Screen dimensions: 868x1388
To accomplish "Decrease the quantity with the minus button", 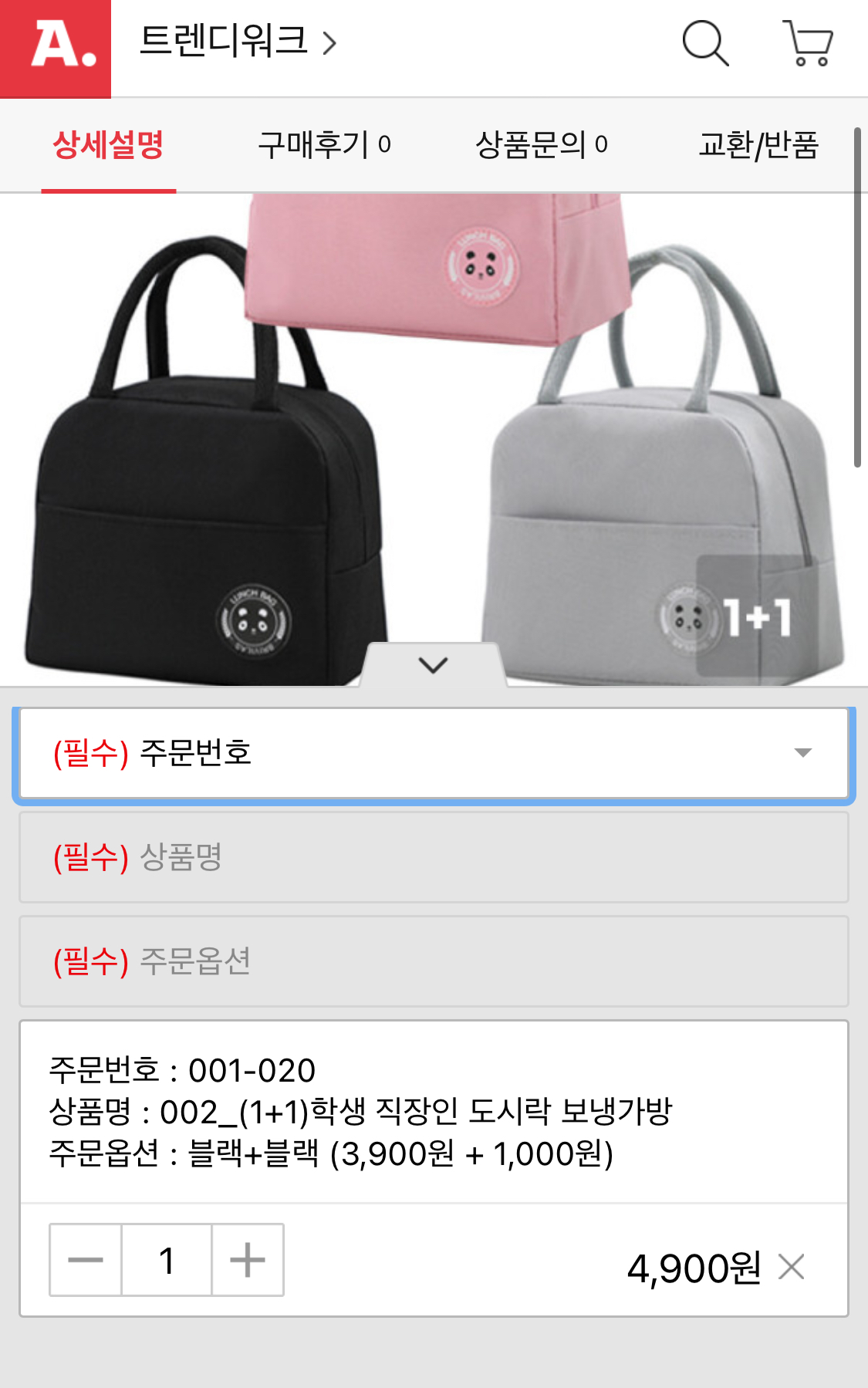I will point(86,1260).
